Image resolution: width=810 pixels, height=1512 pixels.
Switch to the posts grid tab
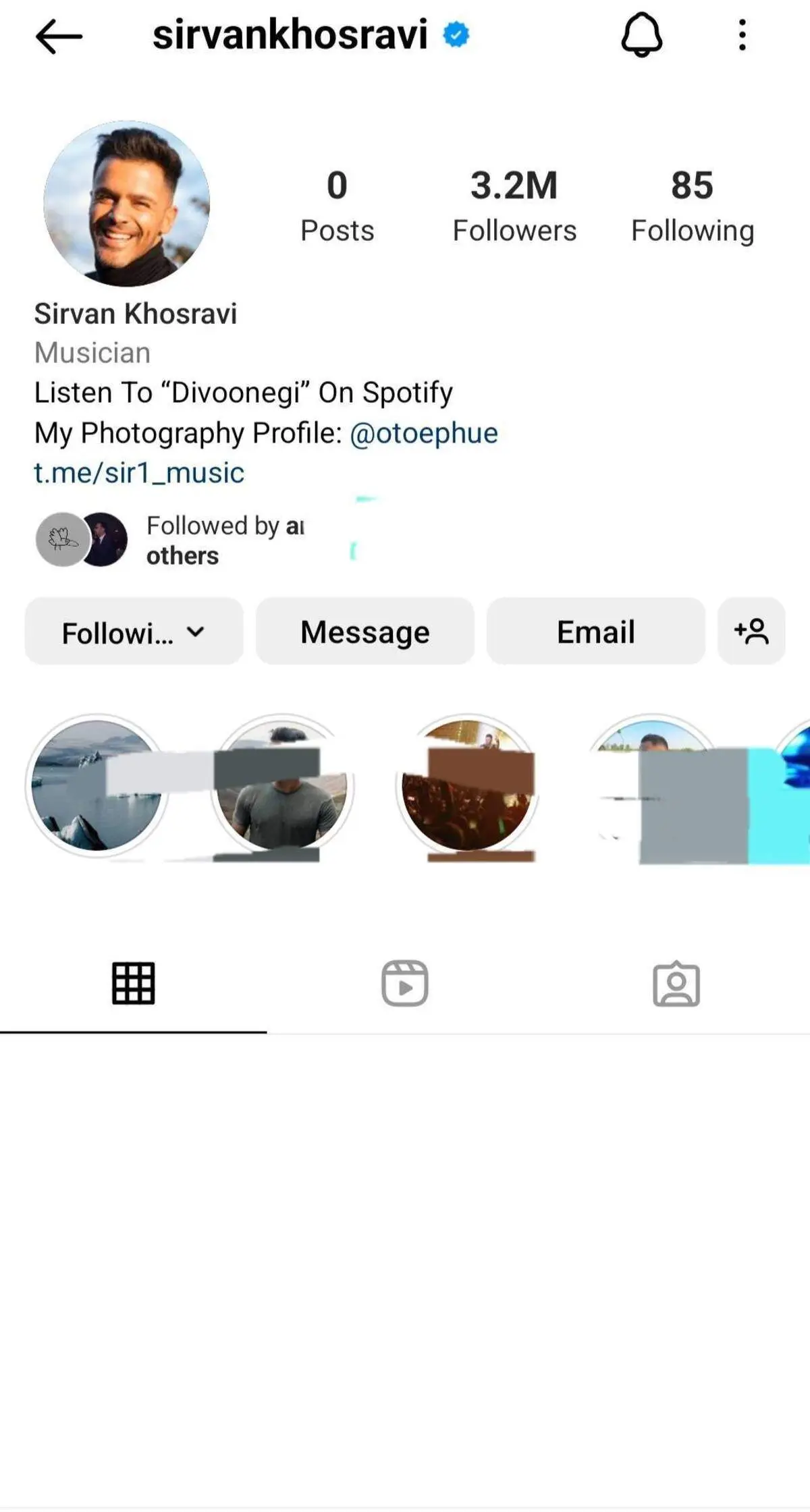(x=133, y=983)
